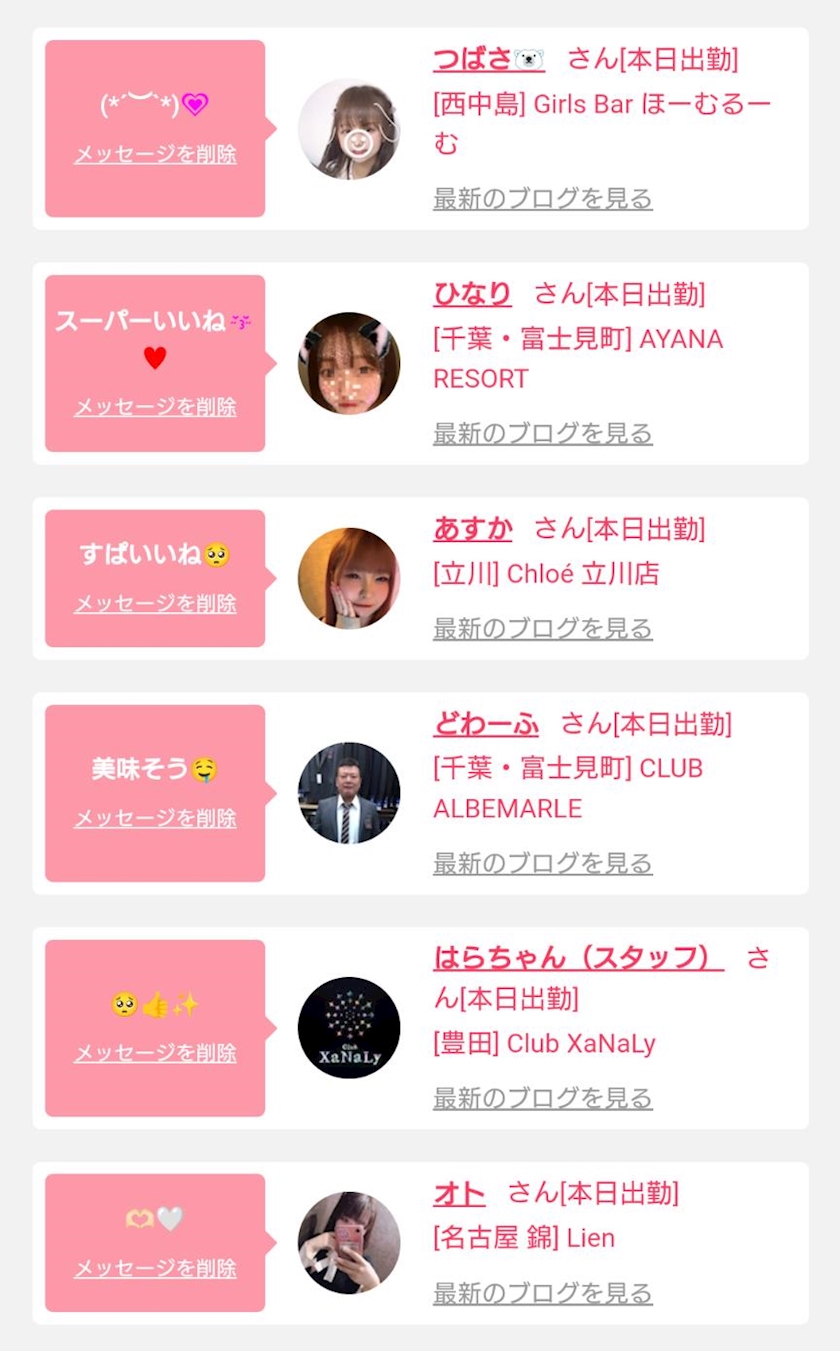Delete the heart message to オト

tap(155, 1268)
